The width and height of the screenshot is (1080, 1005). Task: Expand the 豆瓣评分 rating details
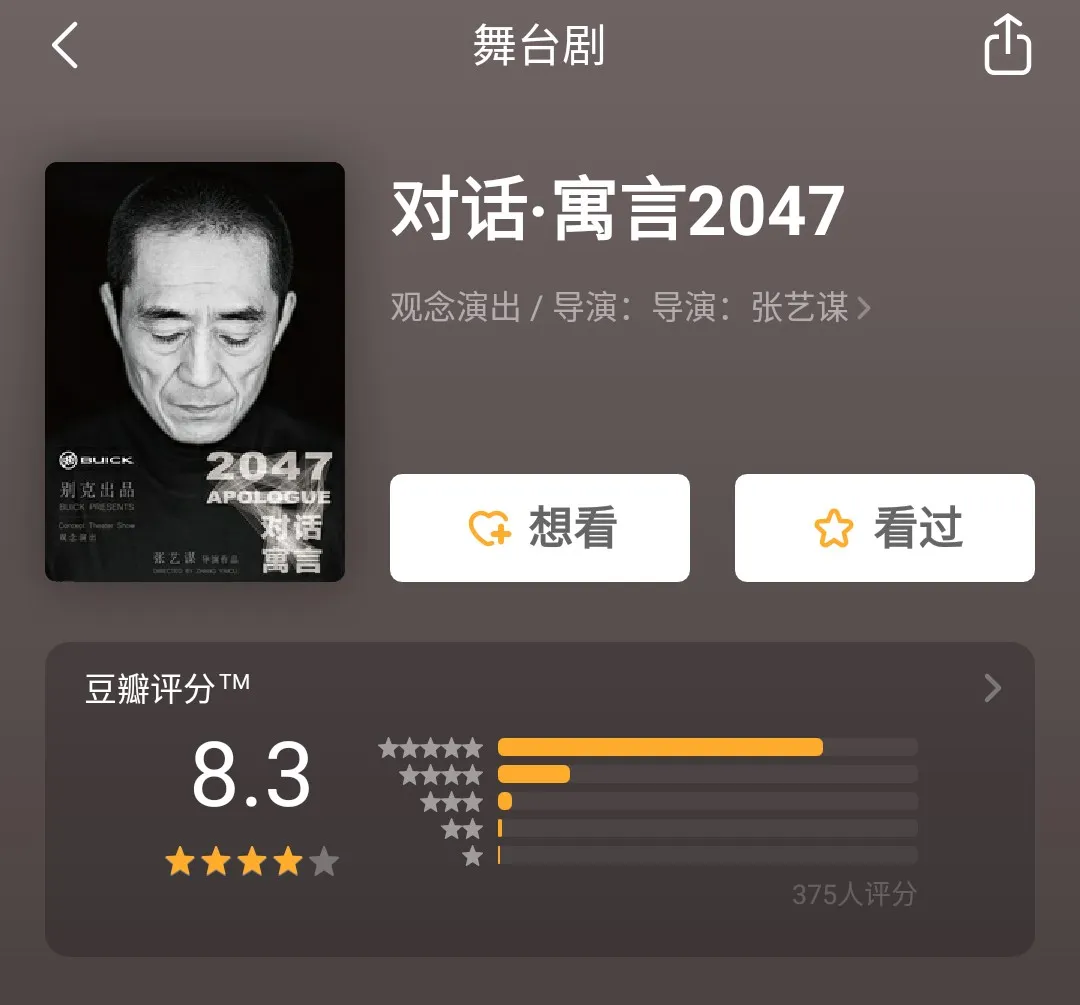click(992, 688)
